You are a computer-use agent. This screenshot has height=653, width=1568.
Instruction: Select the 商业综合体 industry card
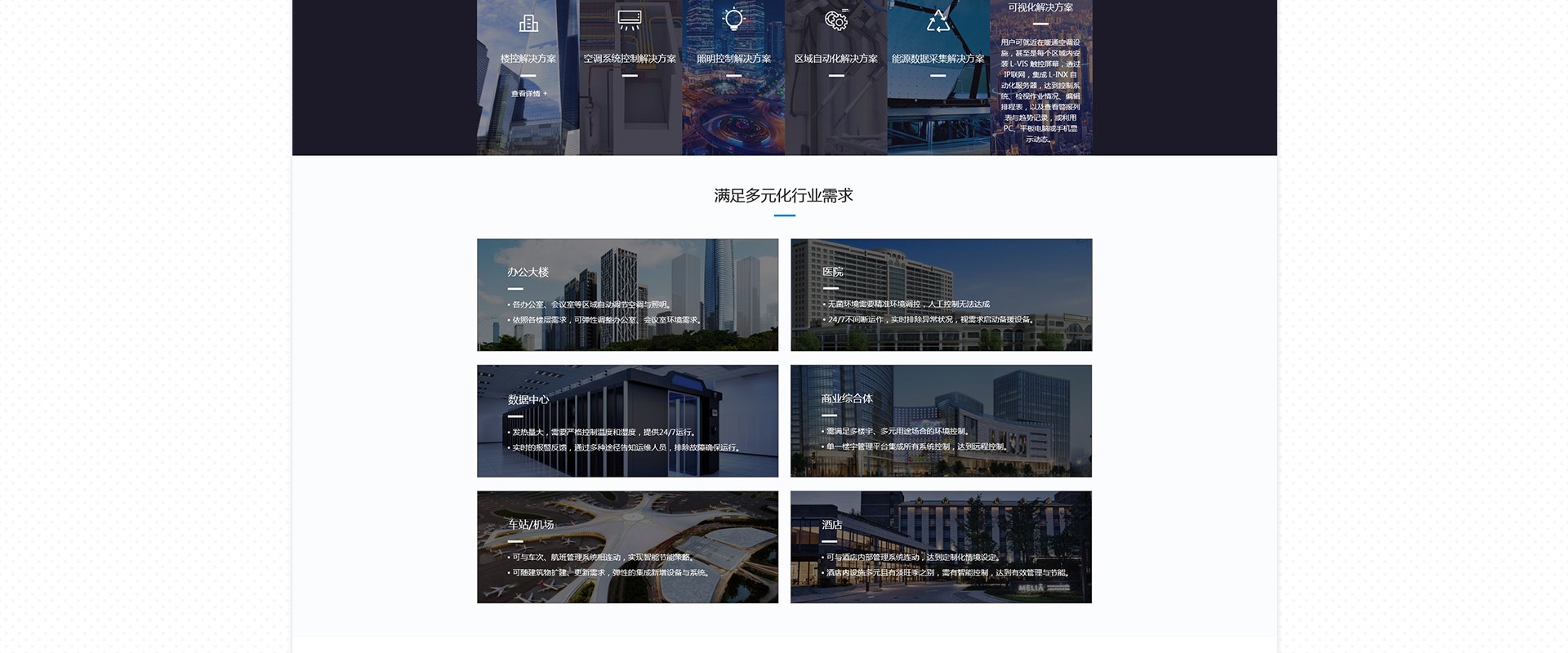[941, 420]
